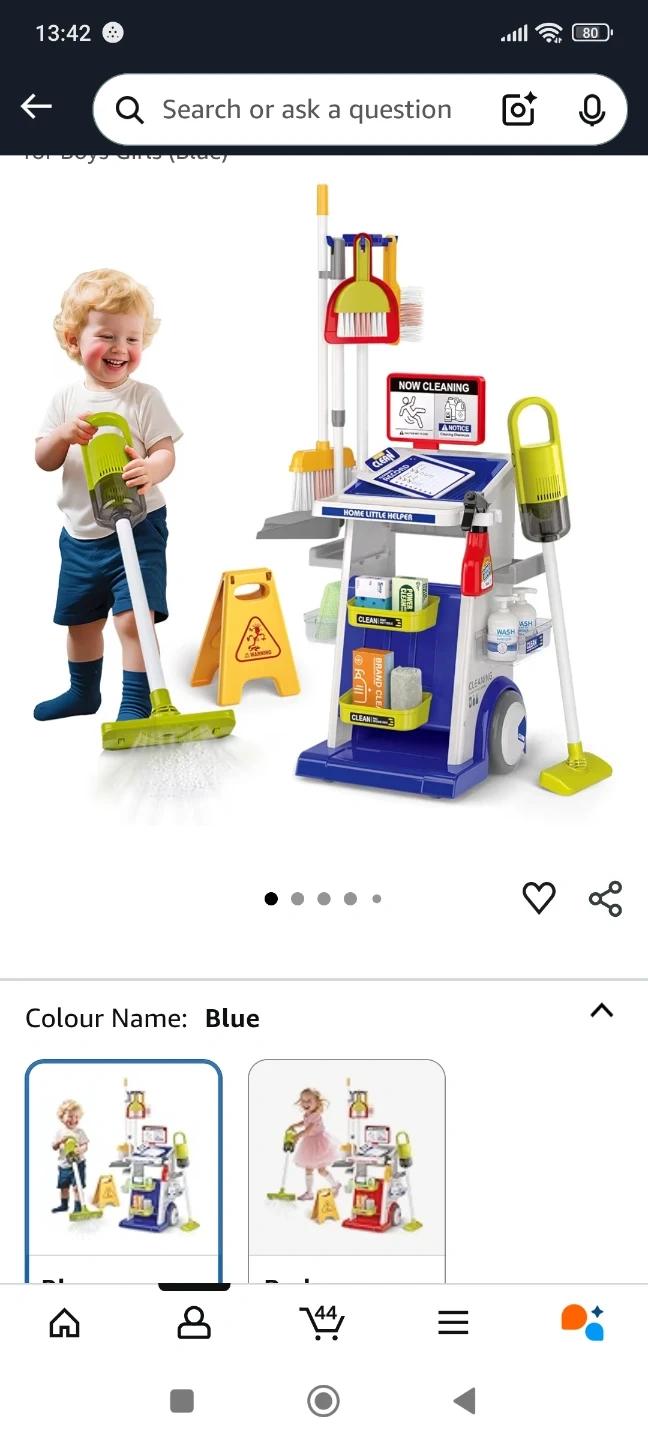This screenshot has height=1440, width=648.
Task: Open the account profile tab
Action: (x=194, y=1322)
